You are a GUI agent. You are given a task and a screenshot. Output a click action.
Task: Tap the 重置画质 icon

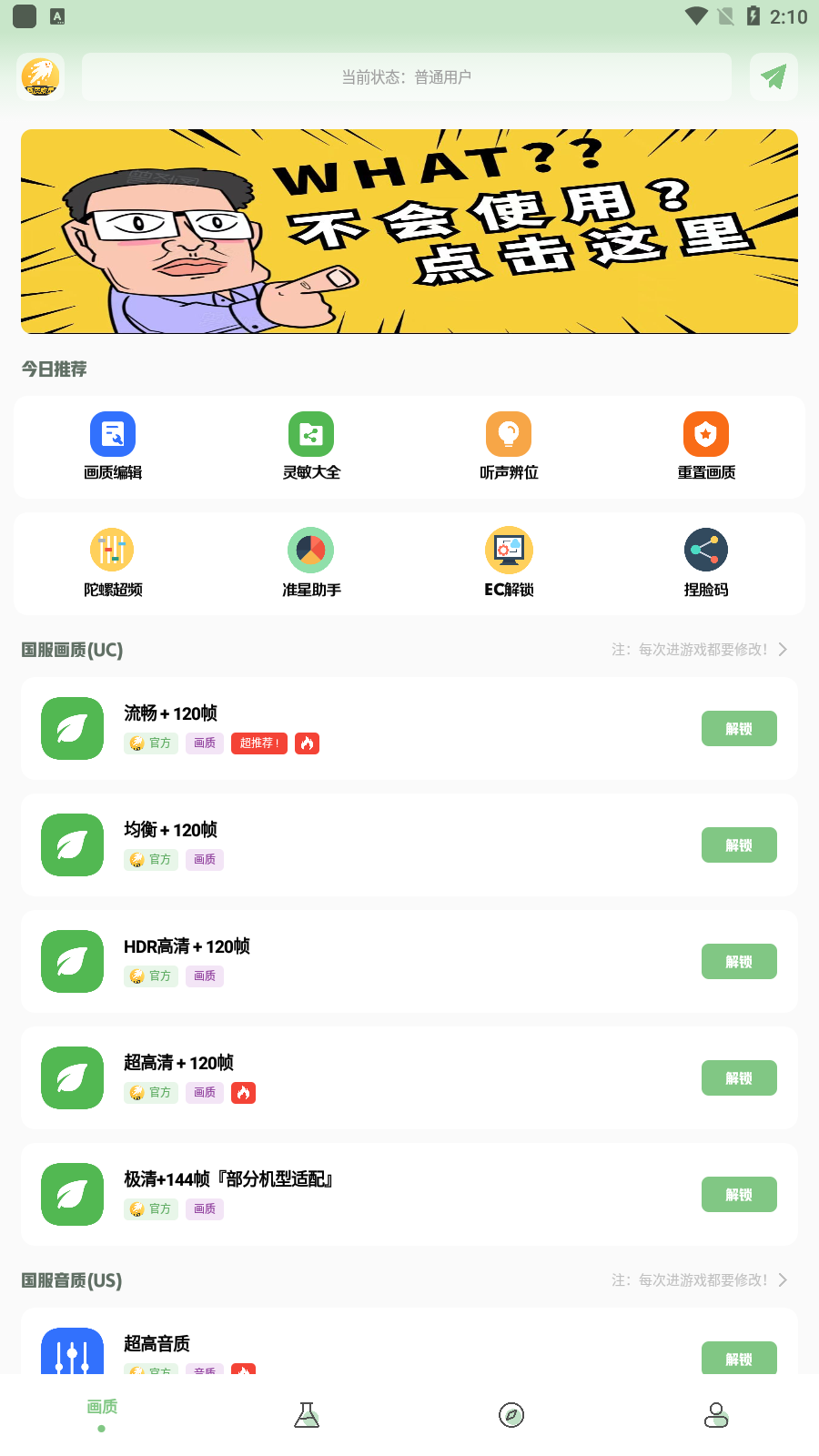pyautogui.click(x=706, y=446)
